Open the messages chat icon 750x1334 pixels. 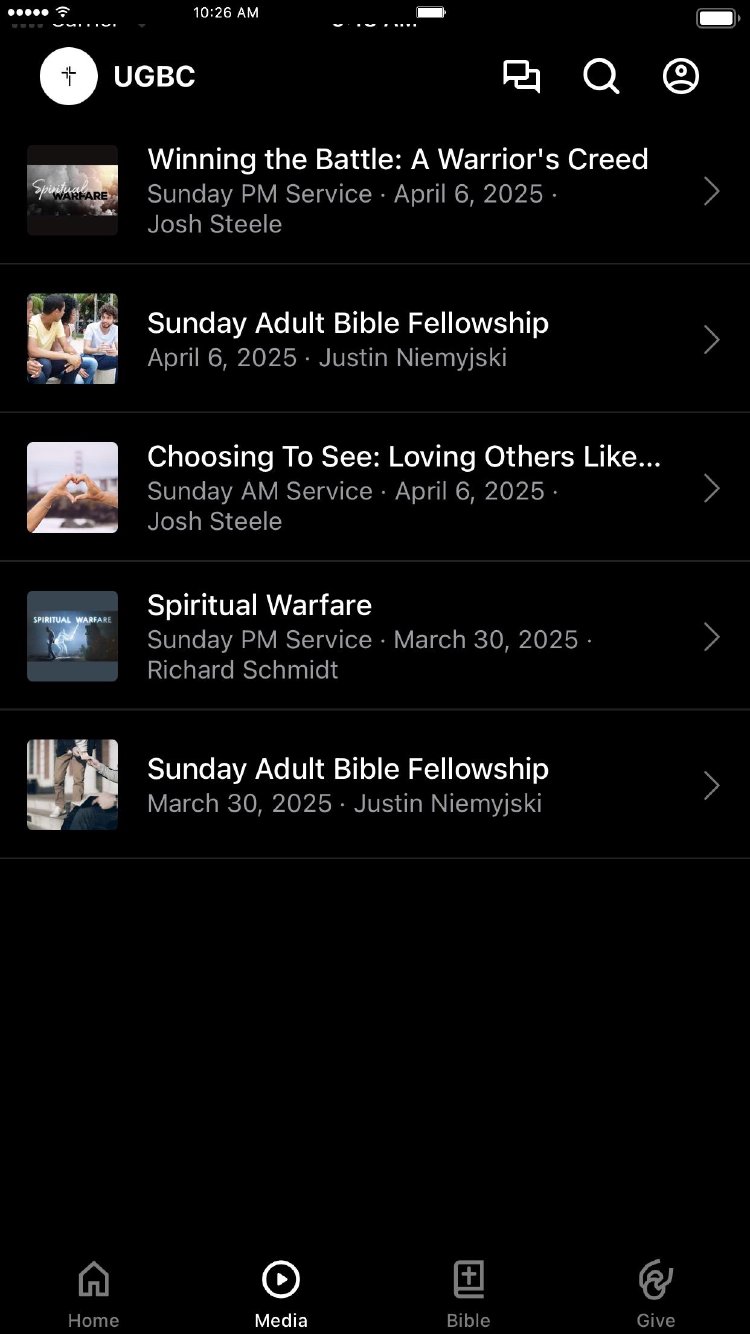521,77
